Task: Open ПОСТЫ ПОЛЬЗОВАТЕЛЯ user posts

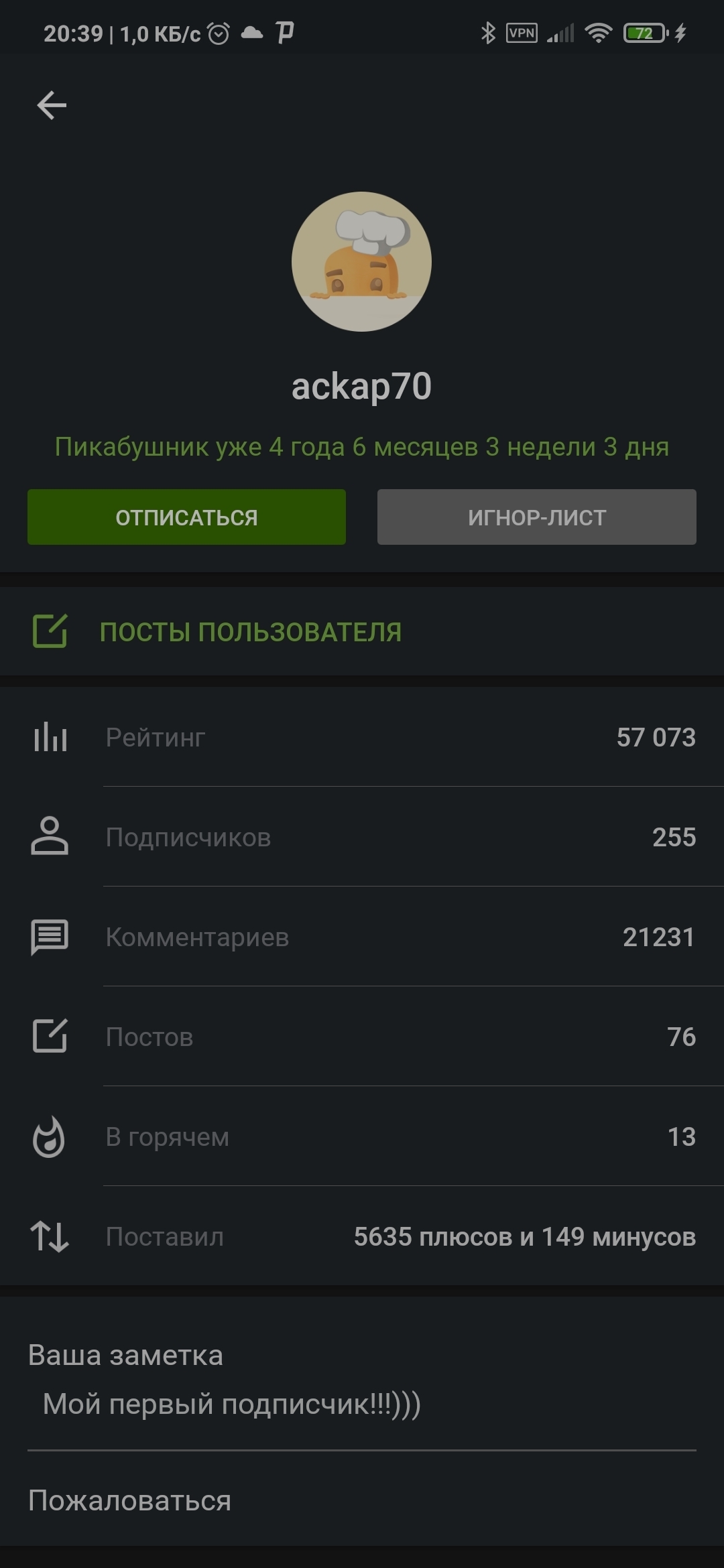Action: pos(250,632)
